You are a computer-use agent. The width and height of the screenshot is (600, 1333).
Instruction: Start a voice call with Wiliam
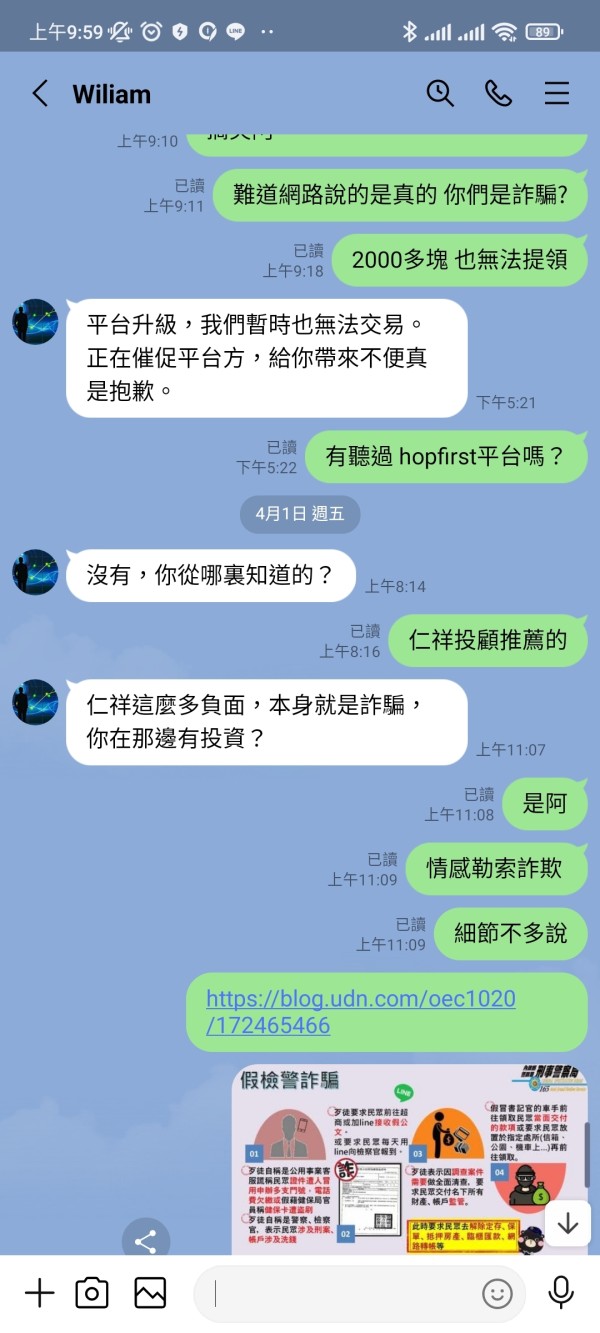498,93
